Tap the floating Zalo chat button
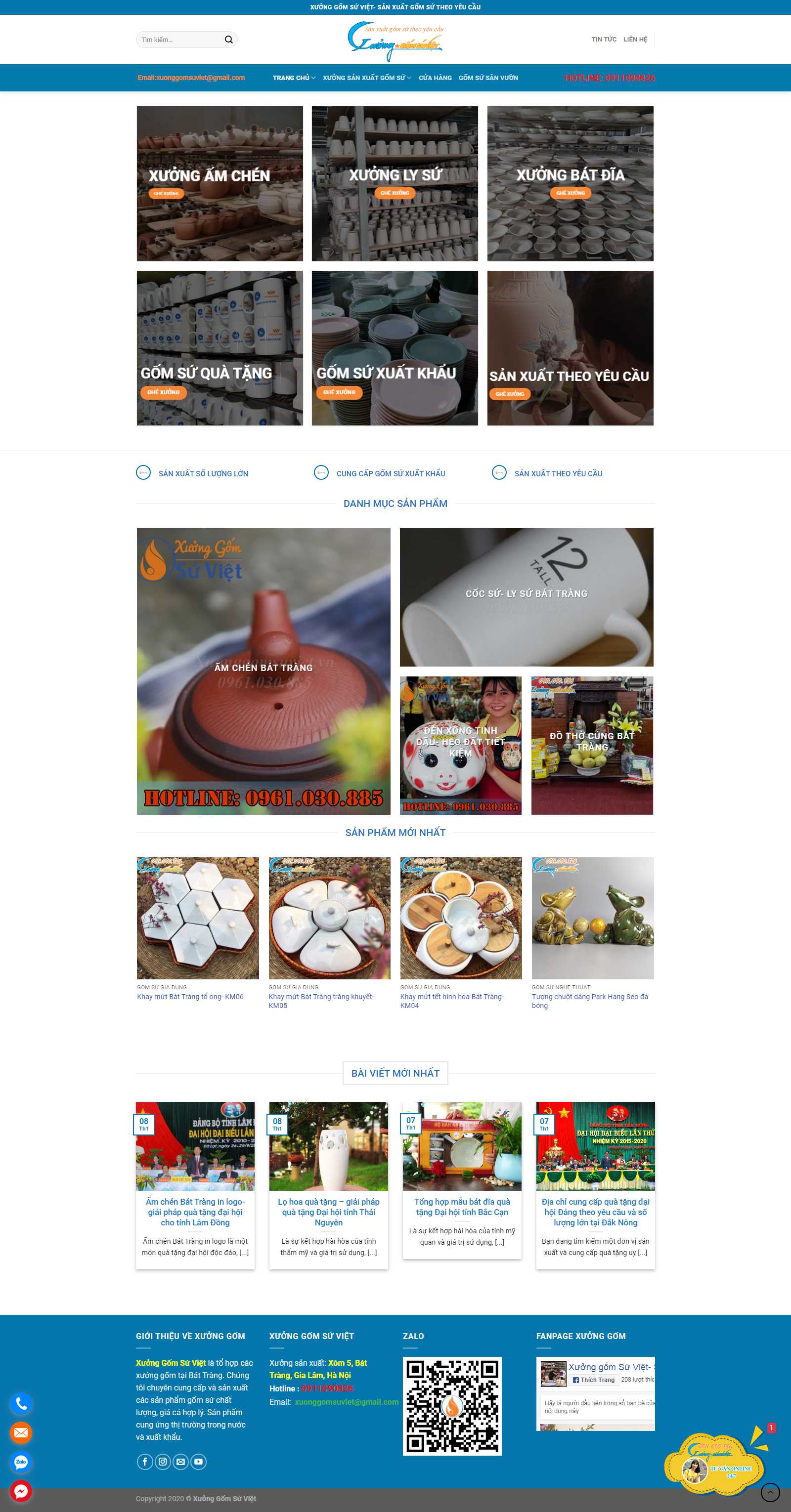Screen dimensions: 791x1512 coord(21,1462)
